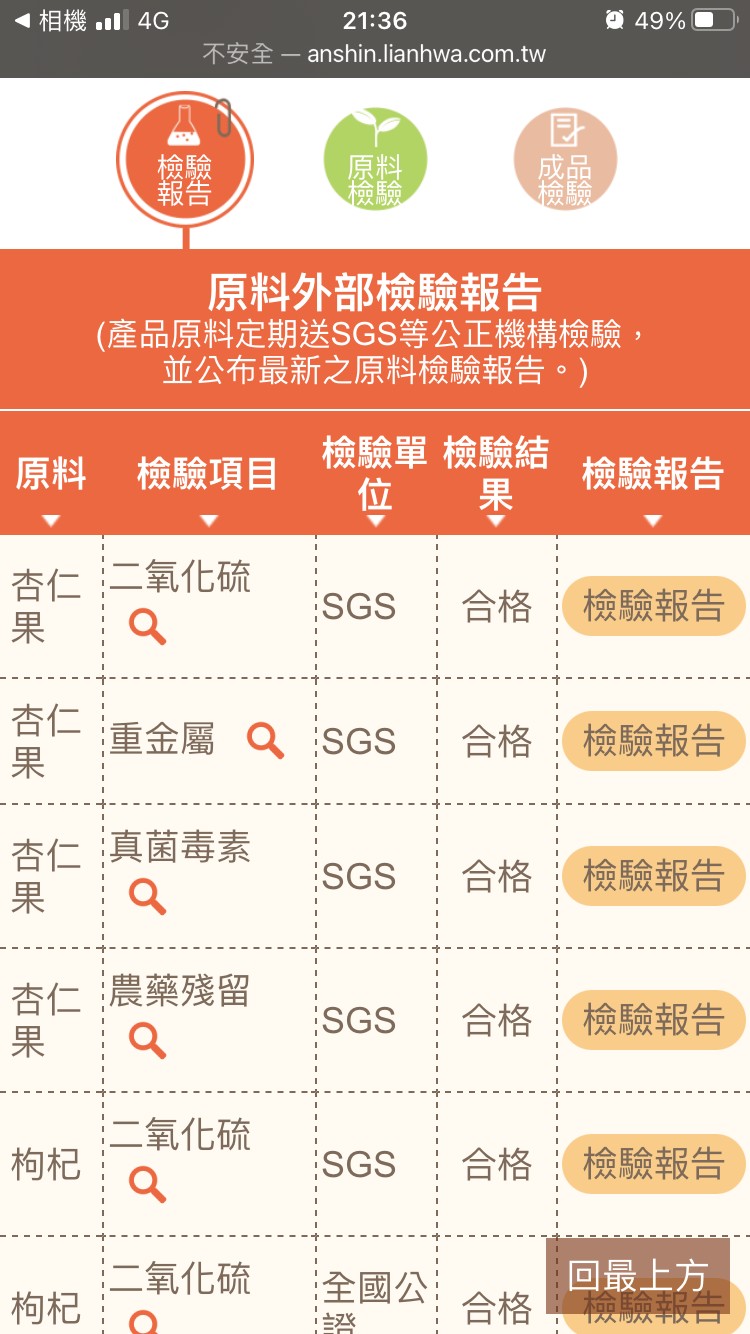Screen dimensions: 750x1334
Task: Tap magnifier under 杏仁果 二氧化硫
Action: pyautogui.click(x=147, y=627)
